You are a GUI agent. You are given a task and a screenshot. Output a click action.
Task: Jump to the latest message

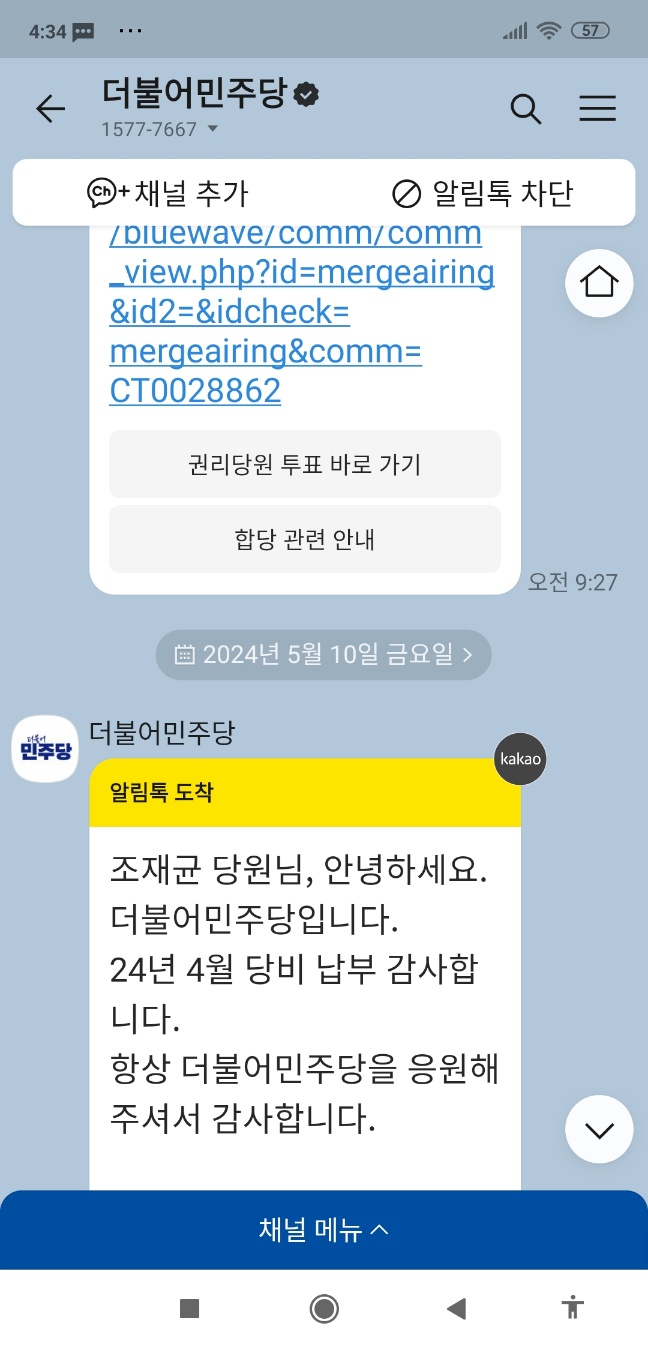point(599,1130)
